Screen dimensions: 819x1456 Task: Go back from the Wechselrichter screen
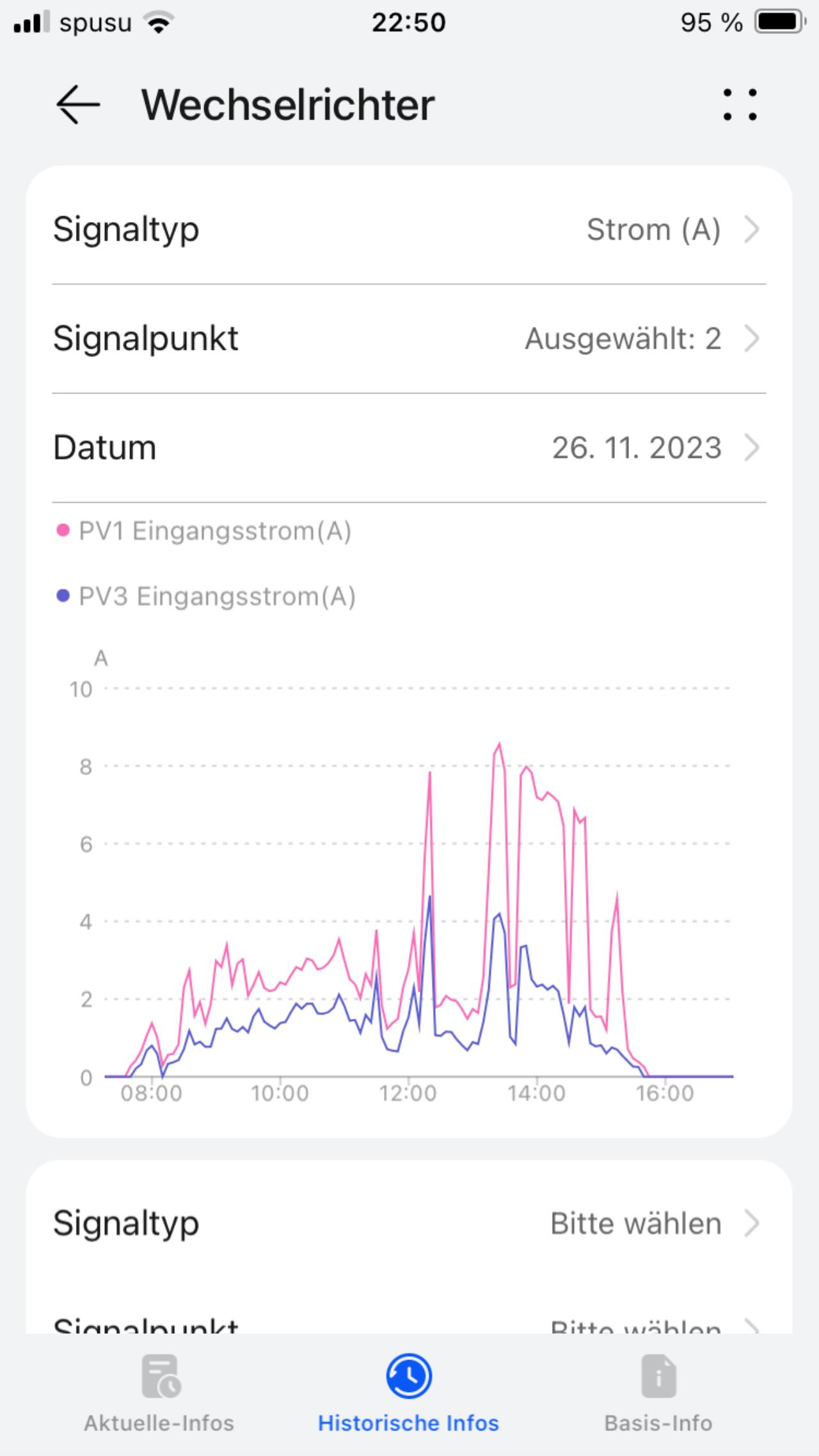coord(78,104)
